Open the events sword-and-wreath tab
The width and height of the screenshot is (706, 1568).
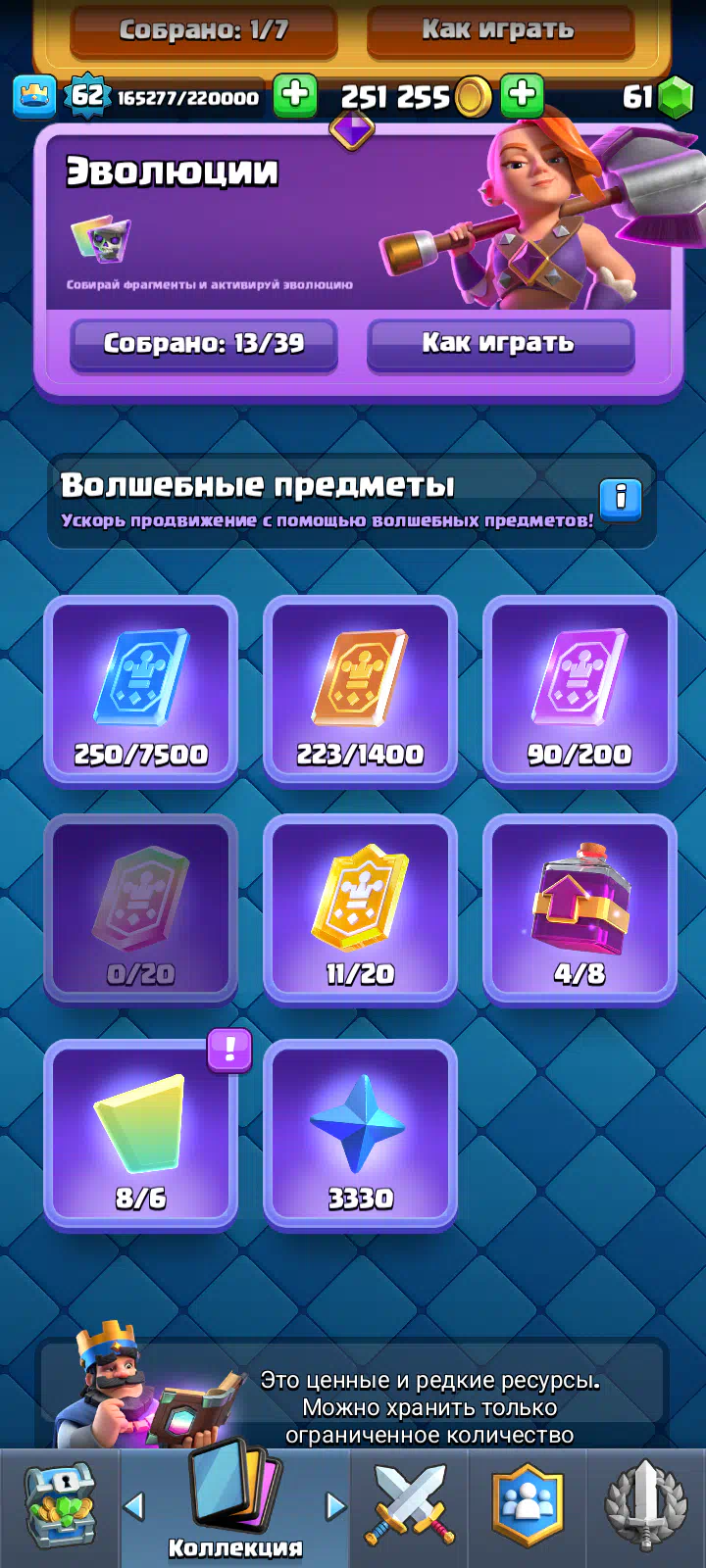tap(645, 1507)
